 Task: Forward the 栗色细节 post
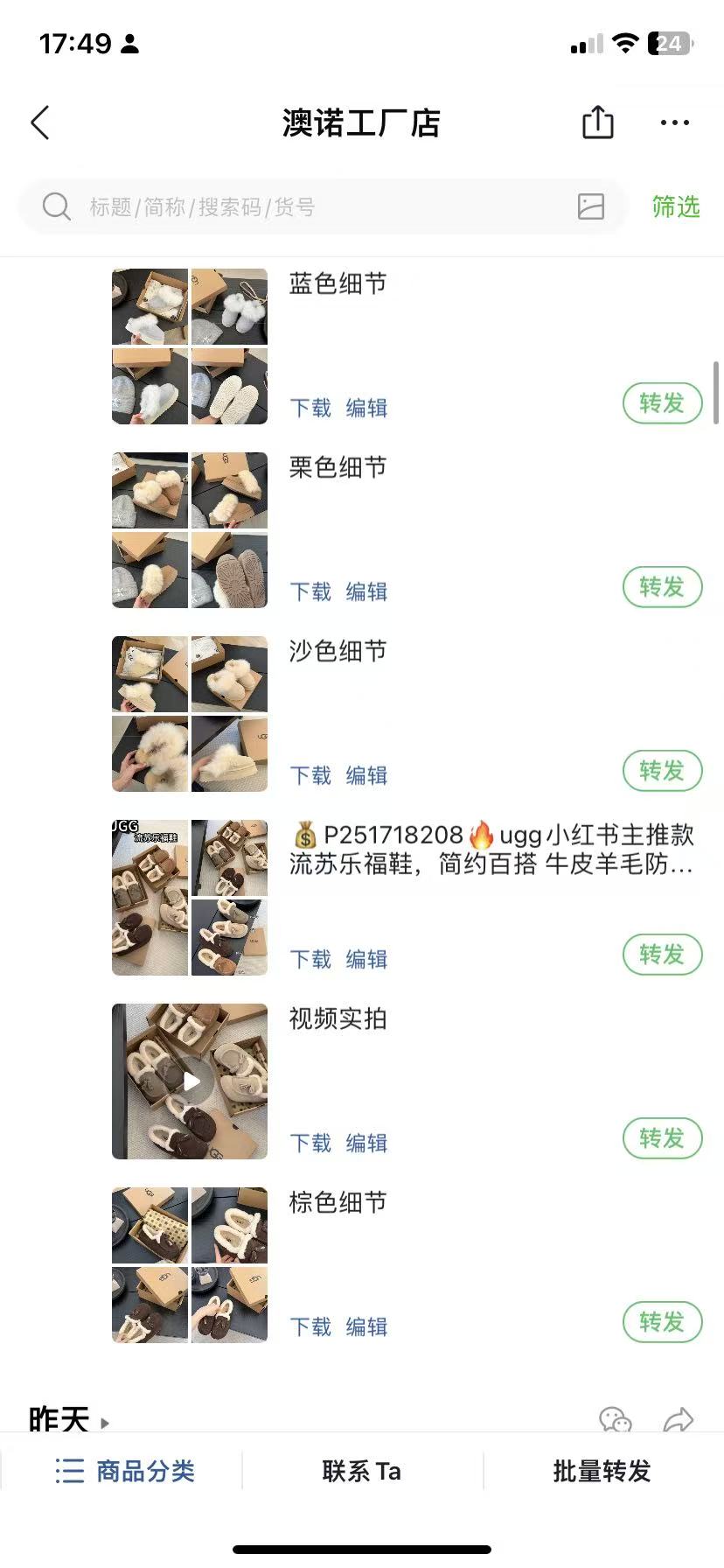click(662, 587)
